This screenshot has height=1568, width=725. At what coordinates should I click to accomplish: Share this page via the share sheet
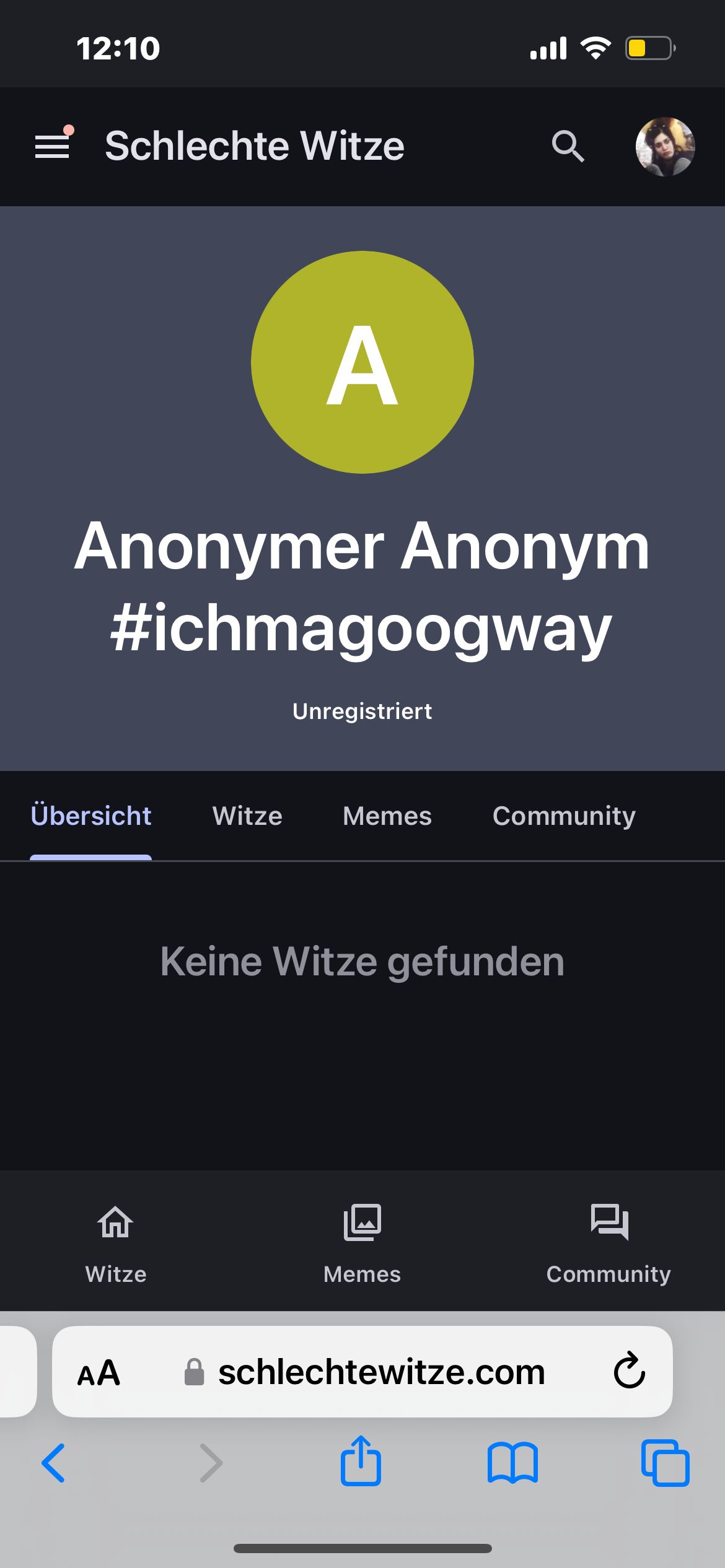pos(361,1461)
